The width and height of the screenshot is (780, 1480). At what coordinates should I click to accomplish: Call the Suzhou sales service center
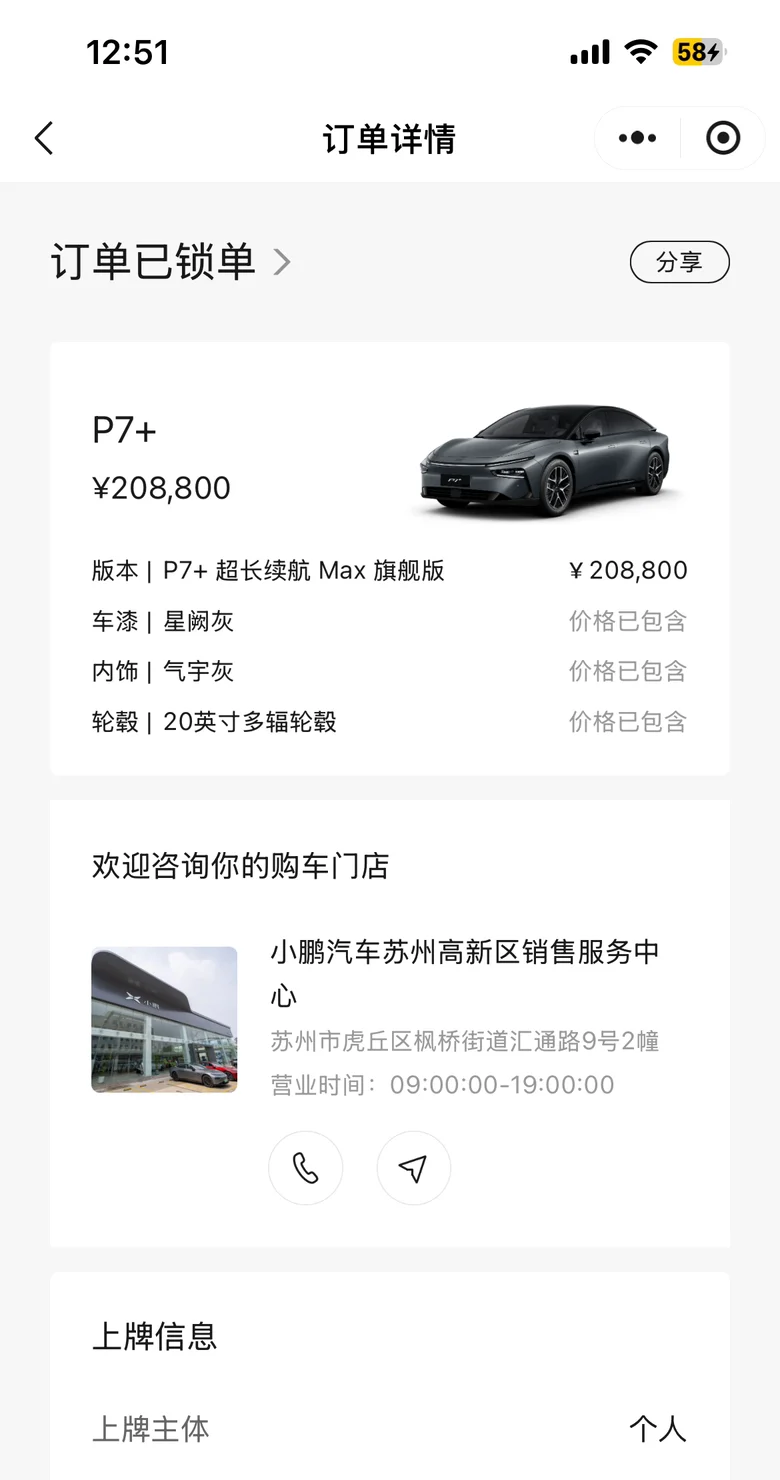(x=305, y=1168)
